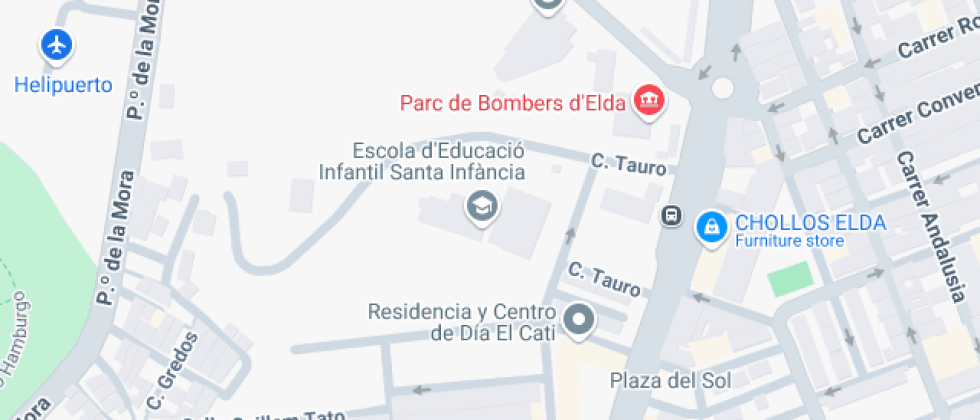Open the Helipuerto airport marker
980x420 pixels.
click(57, 46)
